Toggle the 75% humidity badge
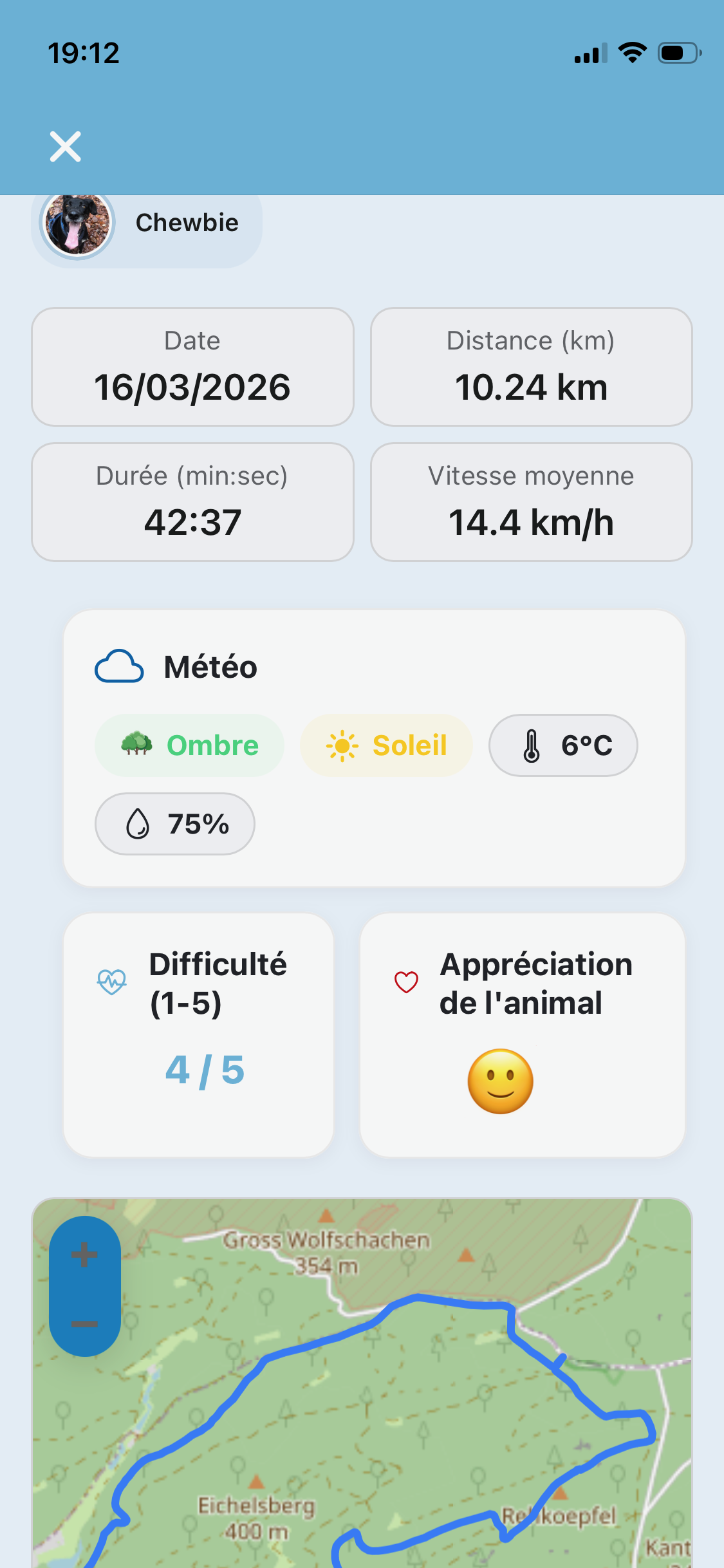The image size is (724, 1568). pos(174,824)
